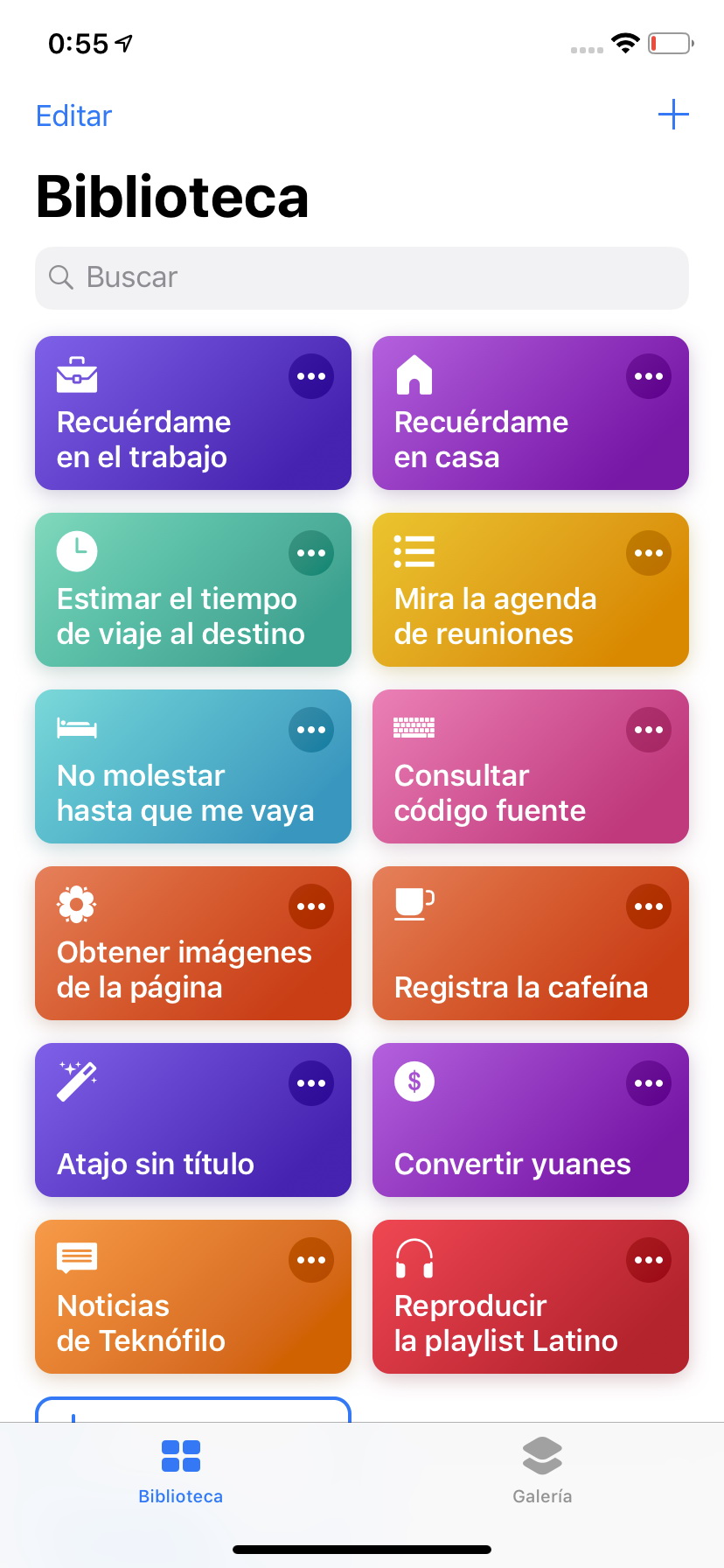Switch to the Galería tab
Viewport: 724px width, 1568px height.
tap(542, 1470)
